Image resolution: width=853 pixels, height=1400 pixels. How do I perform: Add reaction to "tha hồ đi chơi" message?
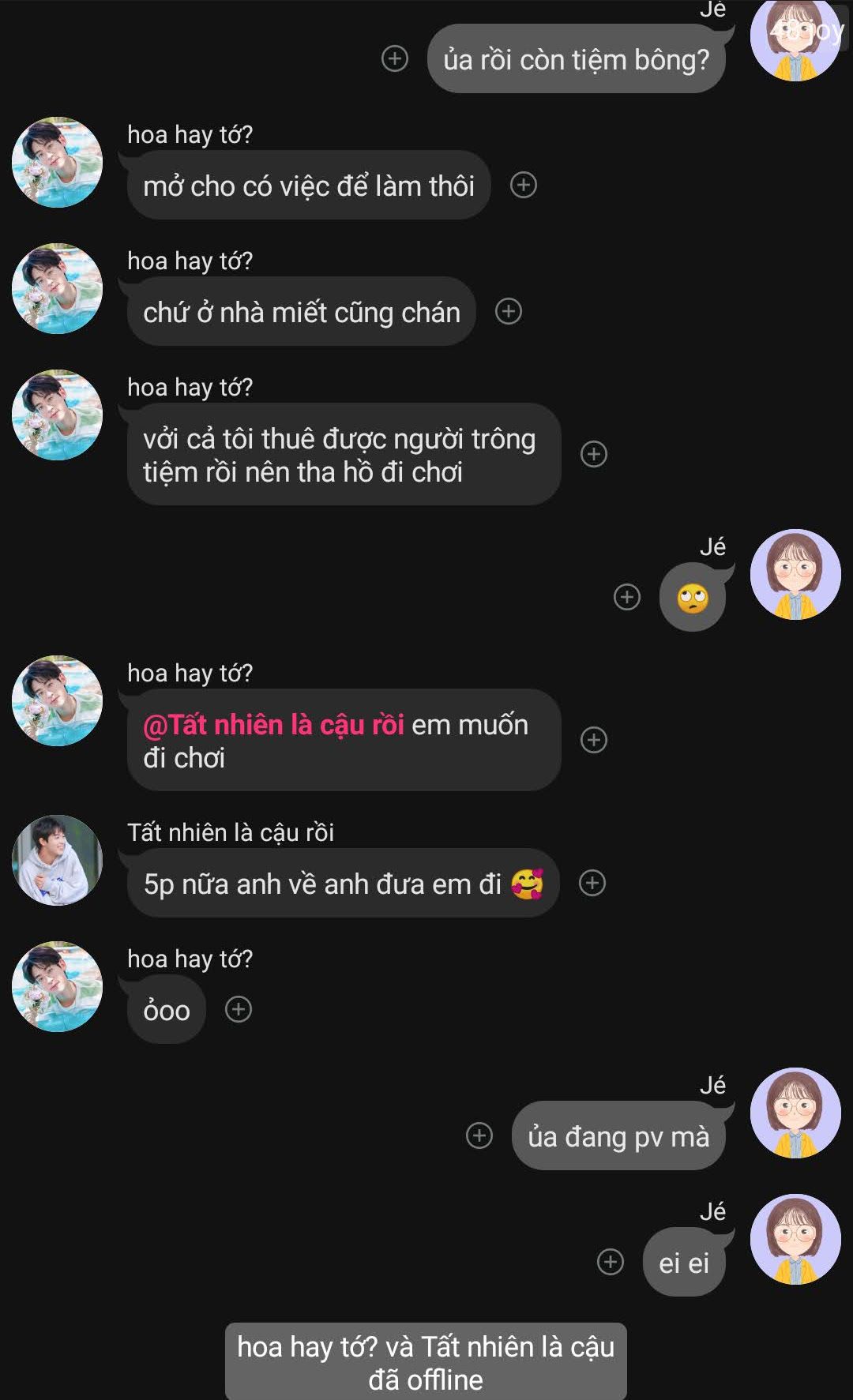click(594, 454)
